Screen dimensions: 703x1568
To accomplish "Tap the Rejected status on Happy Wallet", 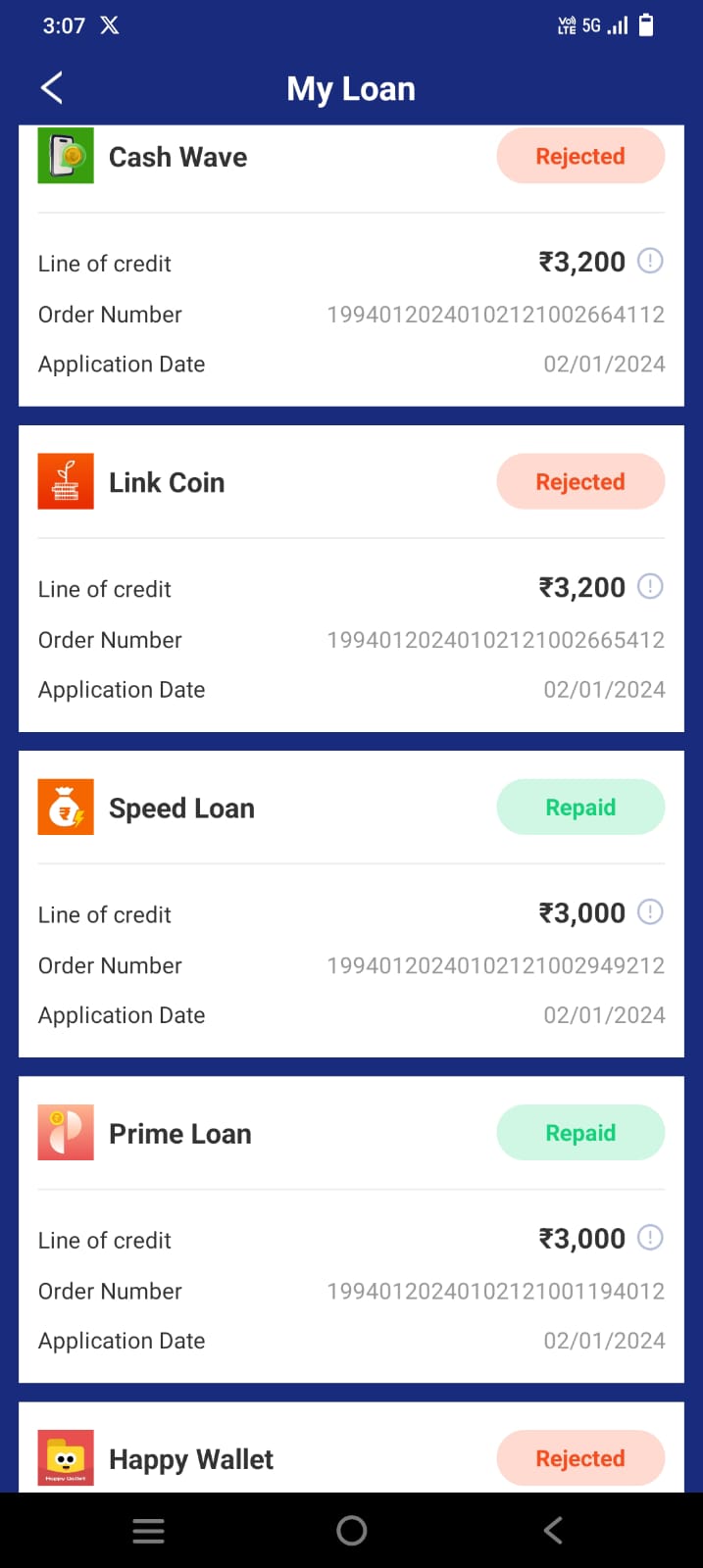I will [x=580, y=1458].
